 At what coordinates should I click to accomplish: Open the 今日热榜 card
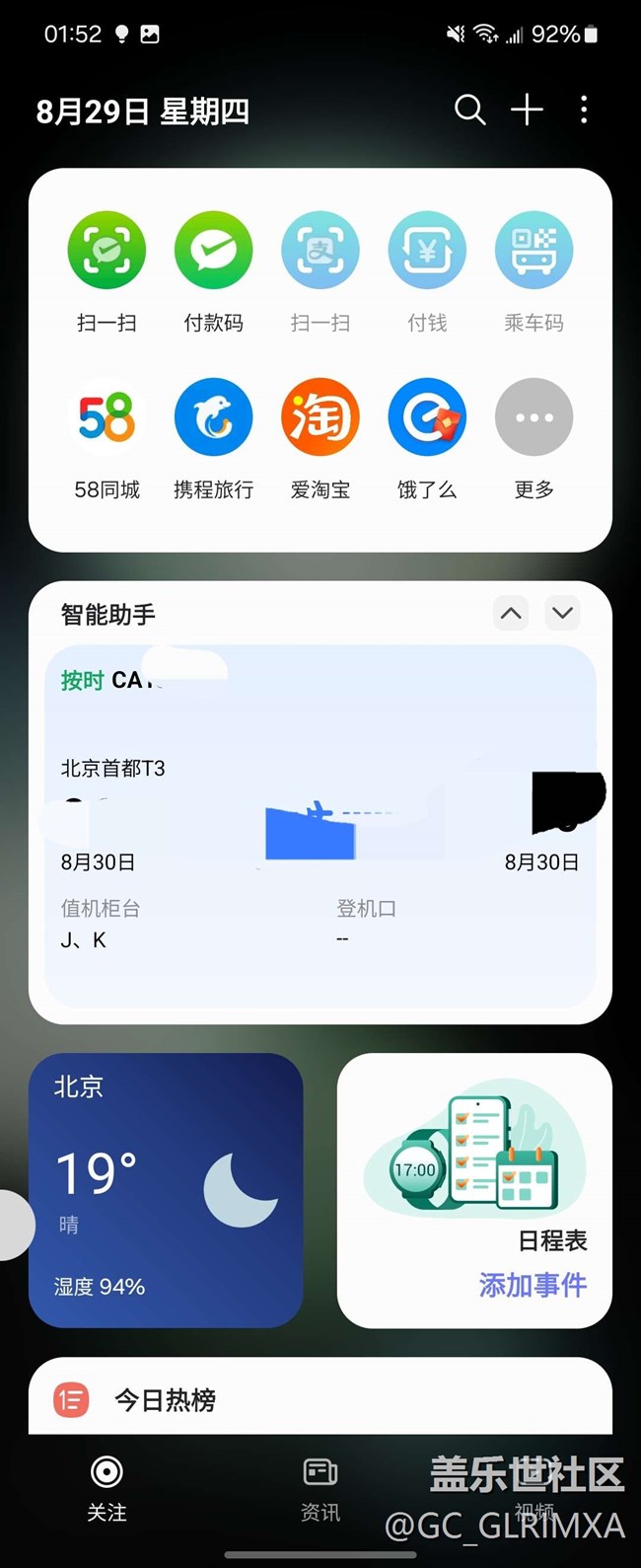point(320,1399)
